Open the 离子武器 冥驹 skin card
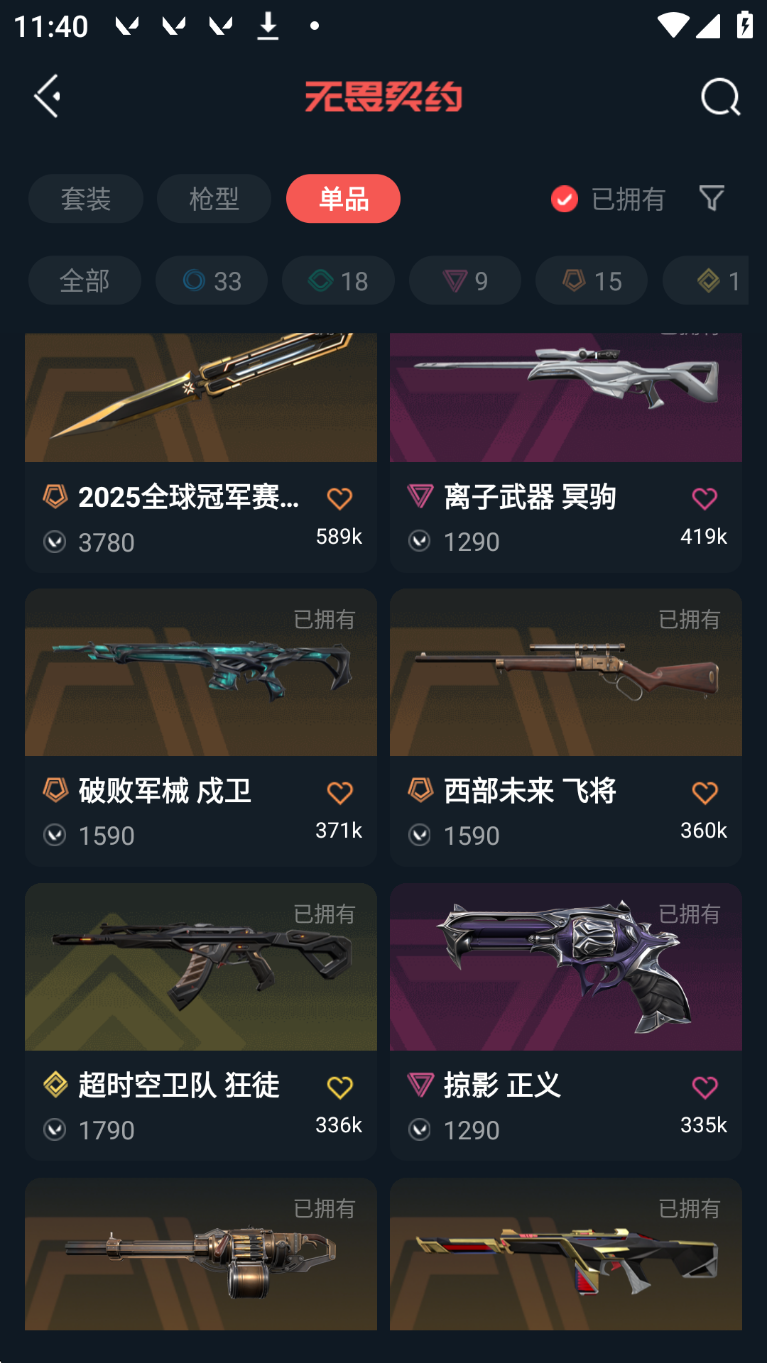The image size is (767, 1363). coord(566,452)
